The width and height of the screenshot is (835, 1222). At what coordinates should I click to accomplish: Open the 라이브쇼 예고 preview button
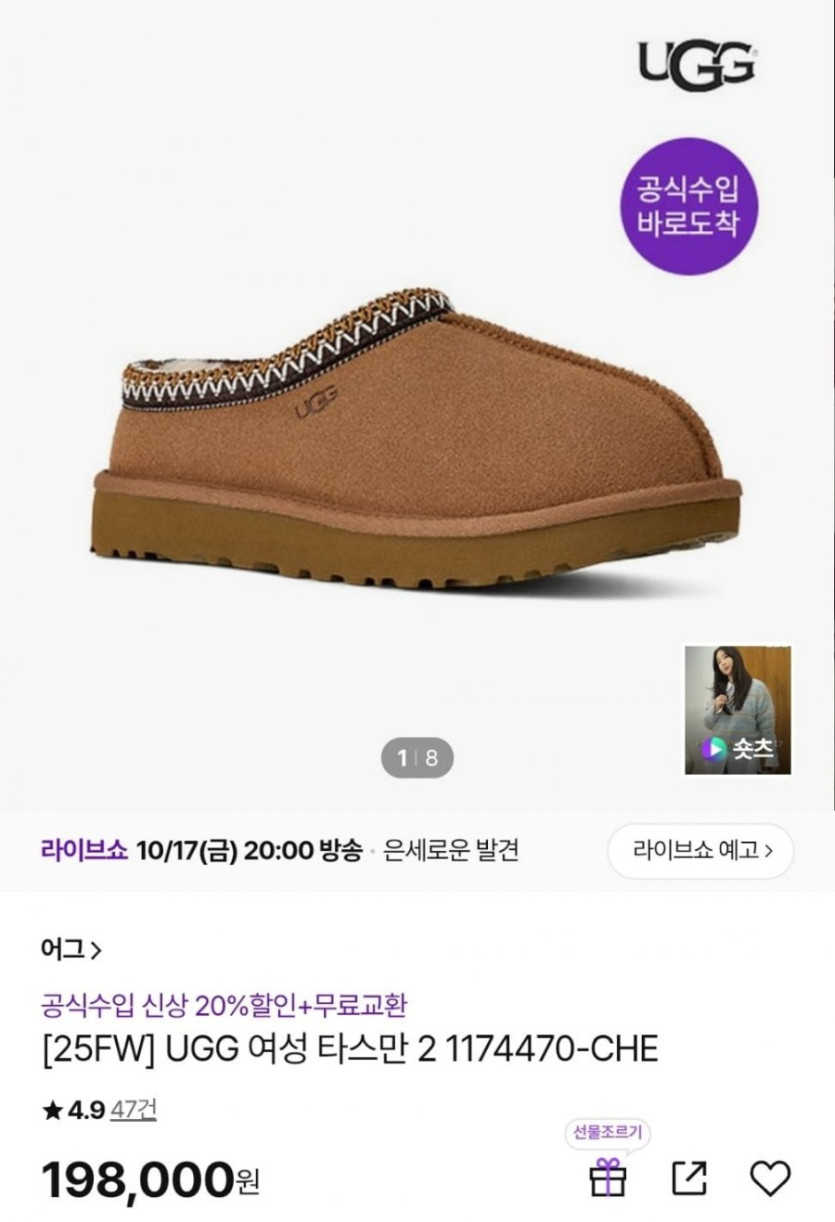click(700, 851)
